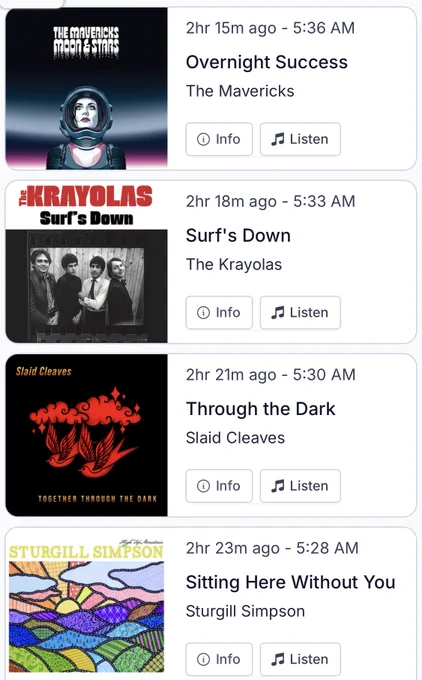Listen to Sitting Here Without You
The image size is (422, 680).
click(x=300, y=659)
